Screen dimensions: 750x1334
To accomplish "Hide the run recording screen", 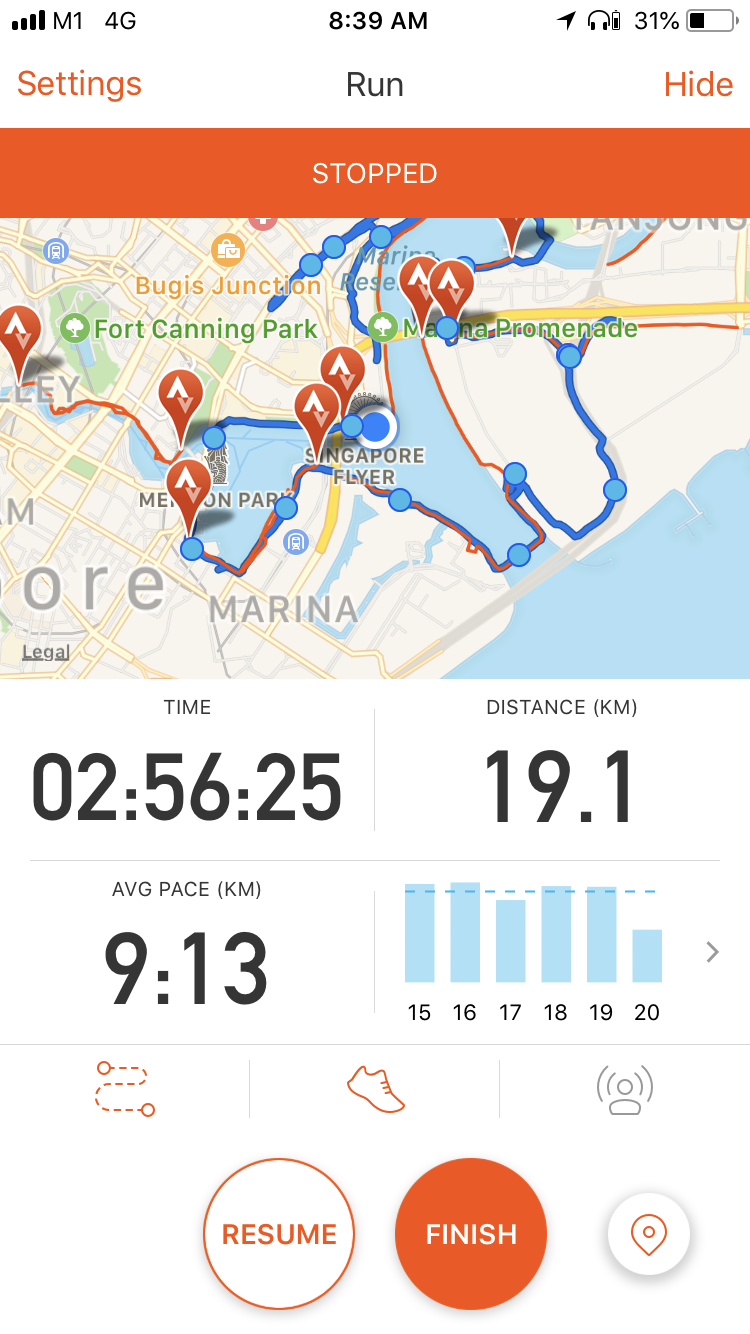I will click(698, 84).
